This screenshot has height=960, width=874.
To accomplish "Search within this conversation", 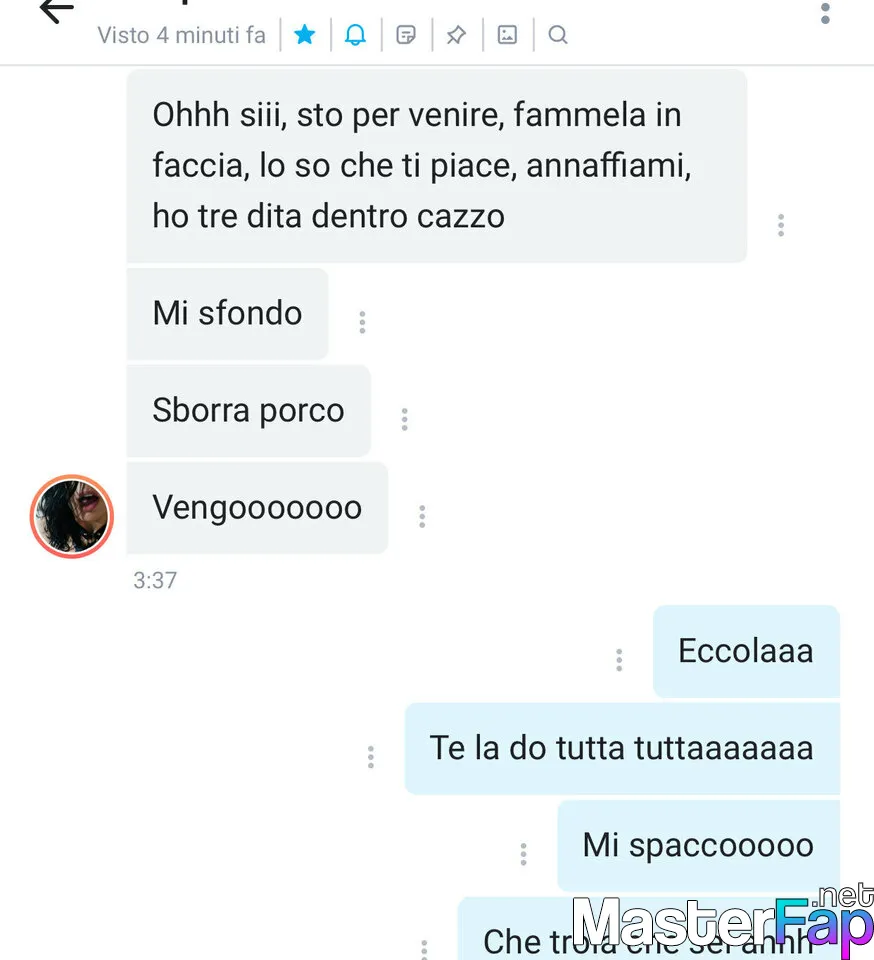I will click(558, 36).
